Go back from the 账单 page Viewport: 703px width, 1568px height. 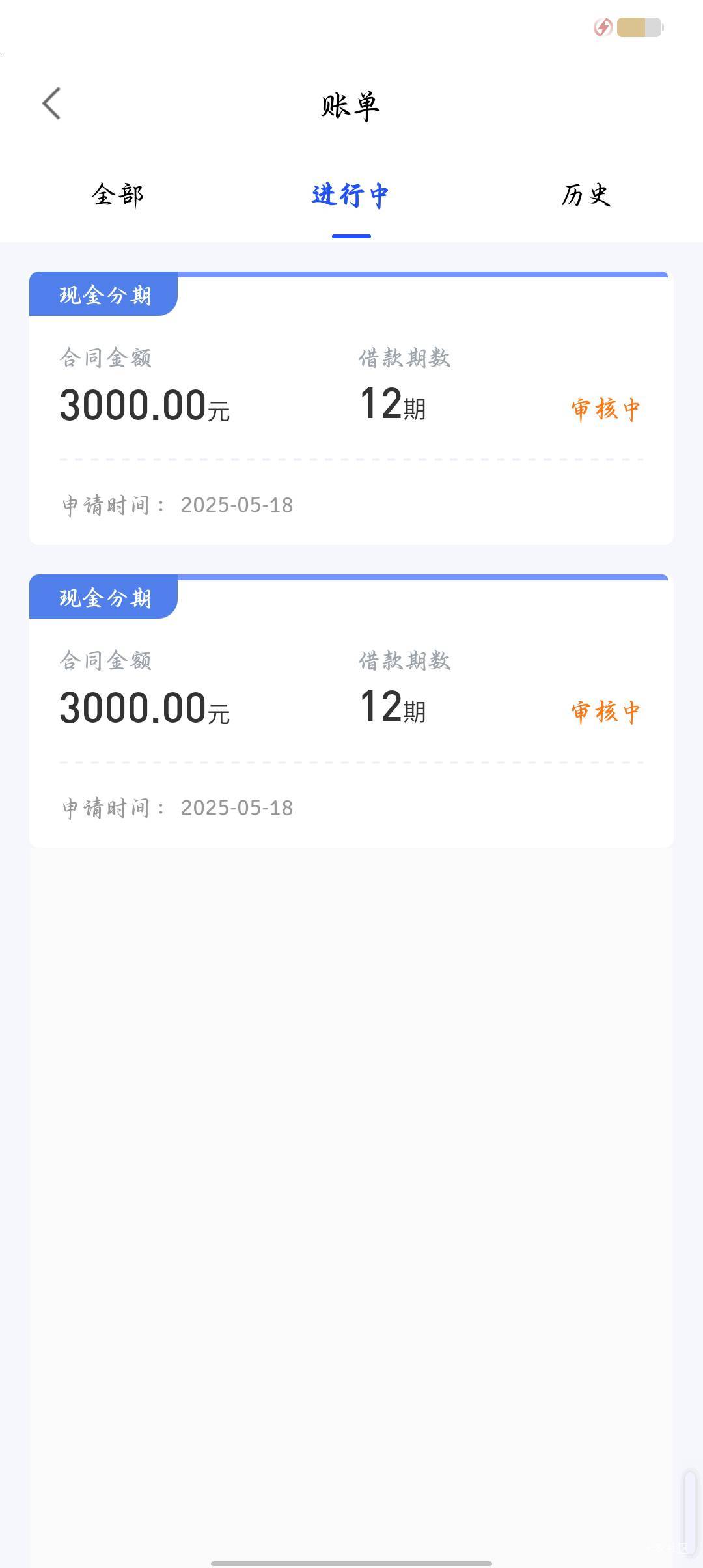tap(51, 104)
